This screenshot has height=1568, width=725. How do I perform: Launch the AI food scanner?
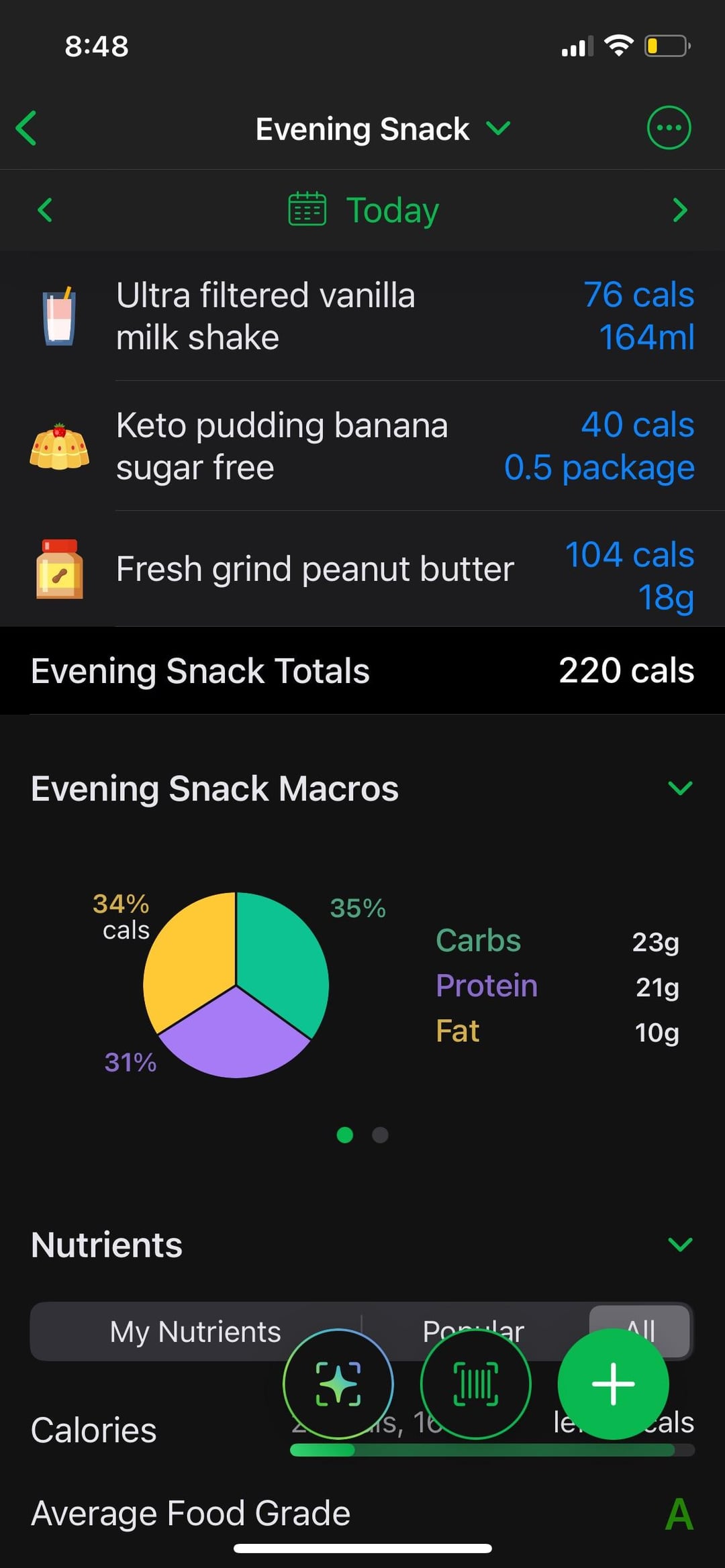point(338,1383)
